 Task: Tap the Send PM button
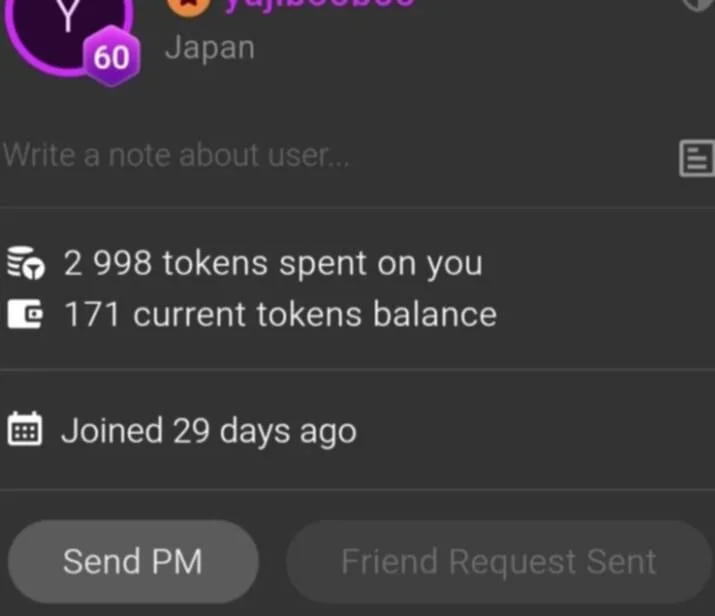[x=132, y=561]
